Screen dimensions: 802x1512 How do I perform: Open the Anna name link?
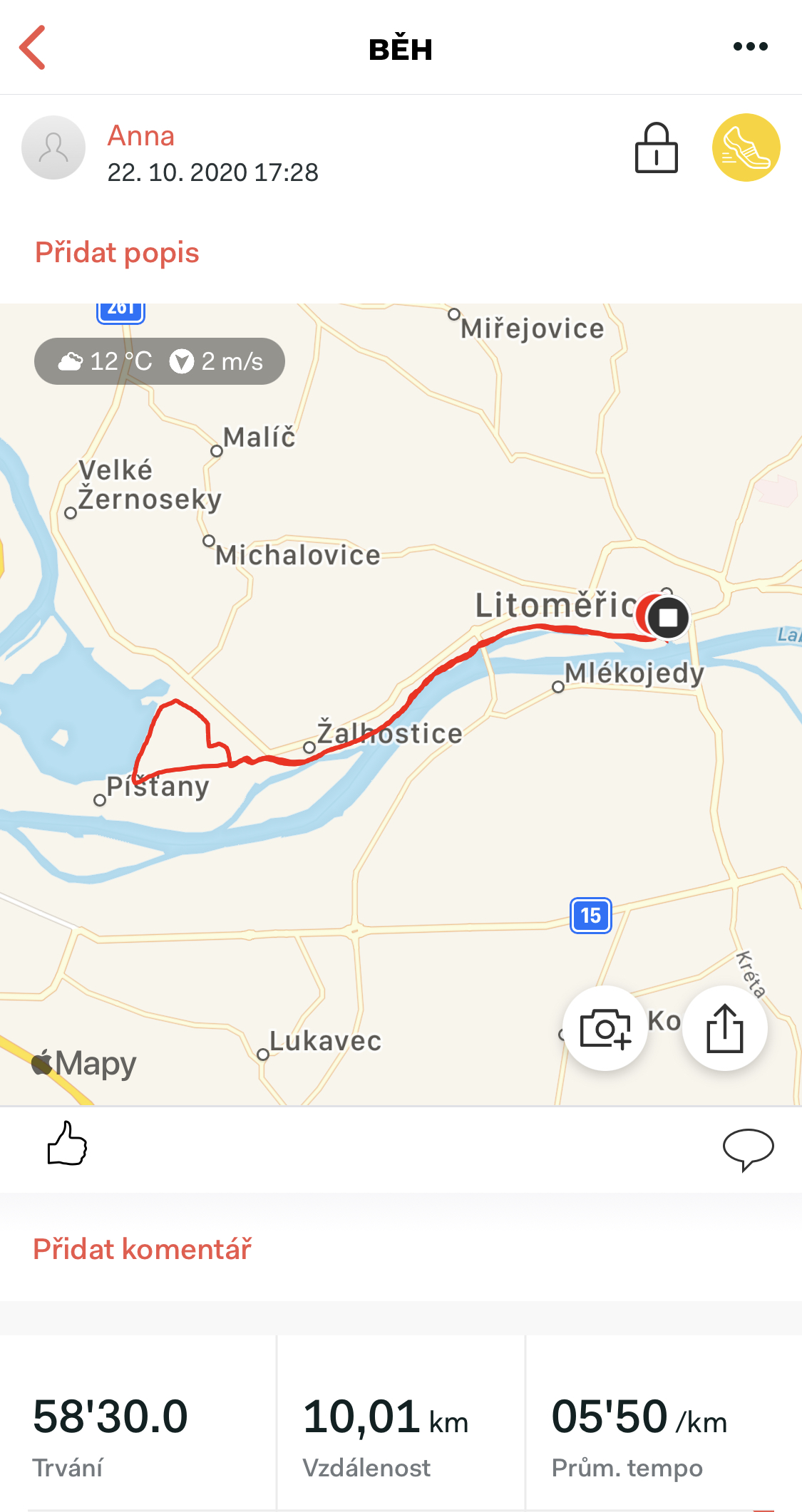tap(141, 135)
